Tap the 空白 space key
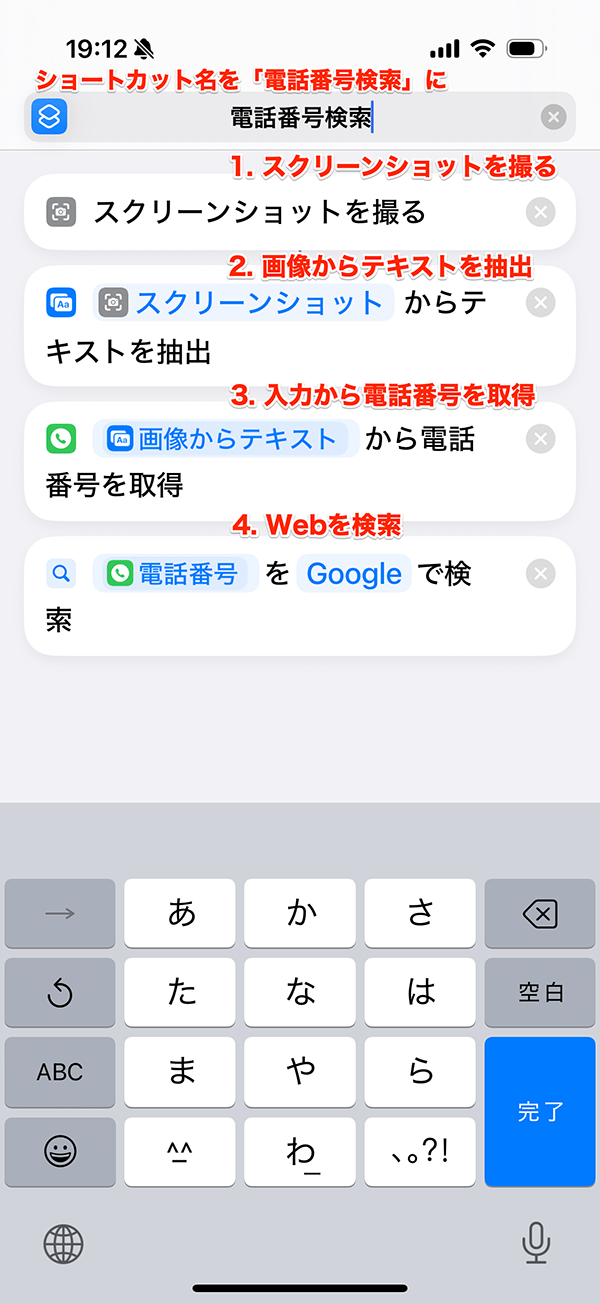The image size is (600, 1304). (x=540, y=992)
